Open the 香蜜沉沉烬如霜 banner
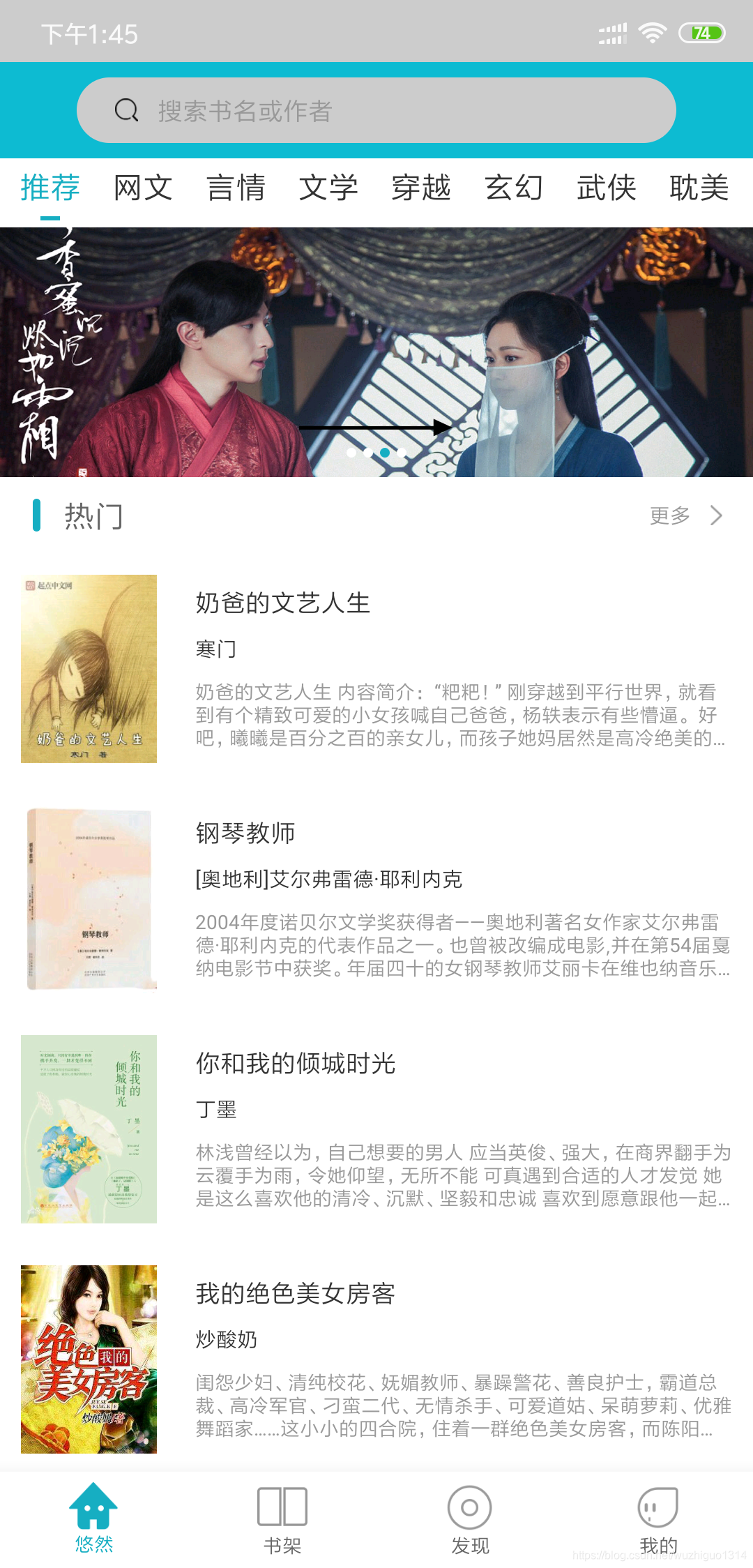This screenshot has width=753, height=1568. point(376,352)
